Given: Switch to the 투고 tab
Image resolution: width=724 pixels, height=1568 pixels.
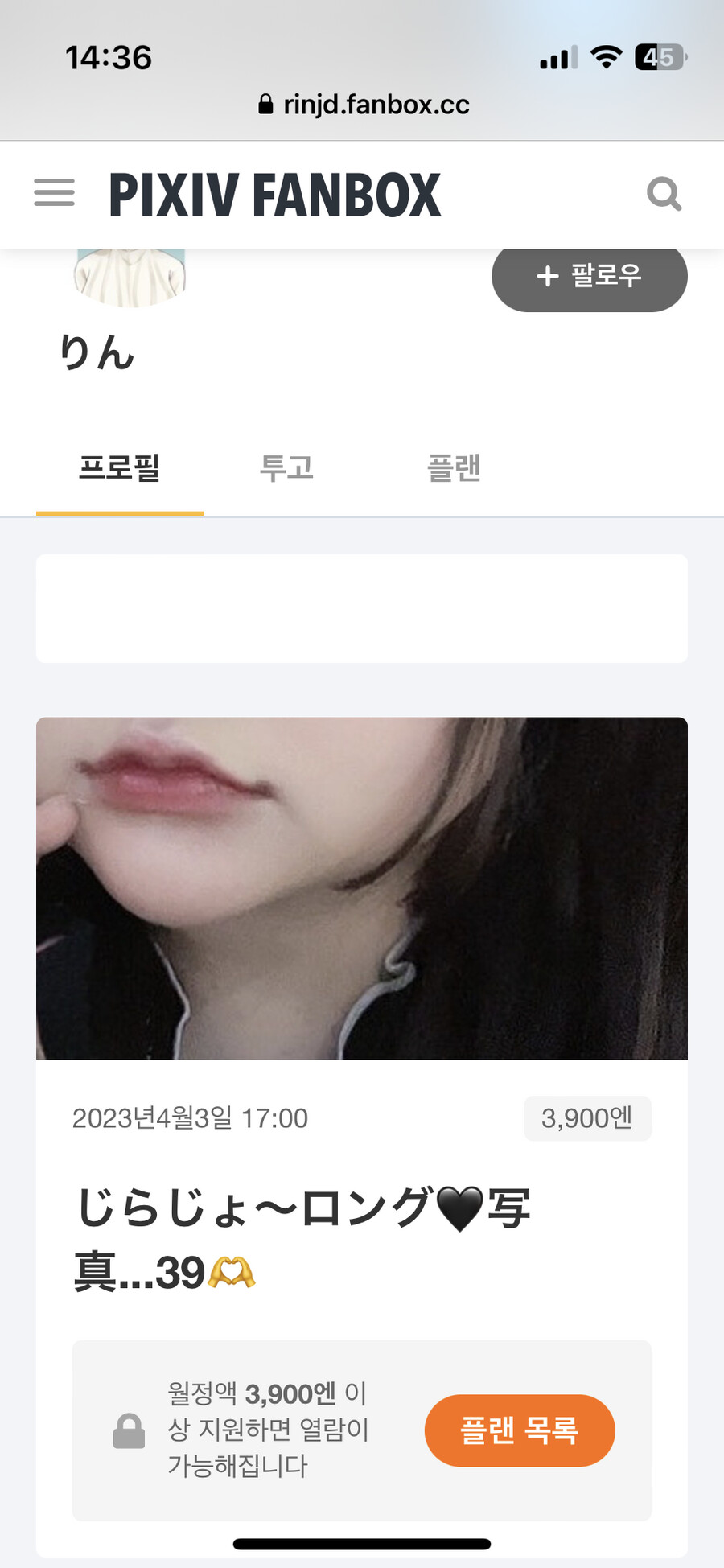Looking at the screenshot, I should 286,468.
